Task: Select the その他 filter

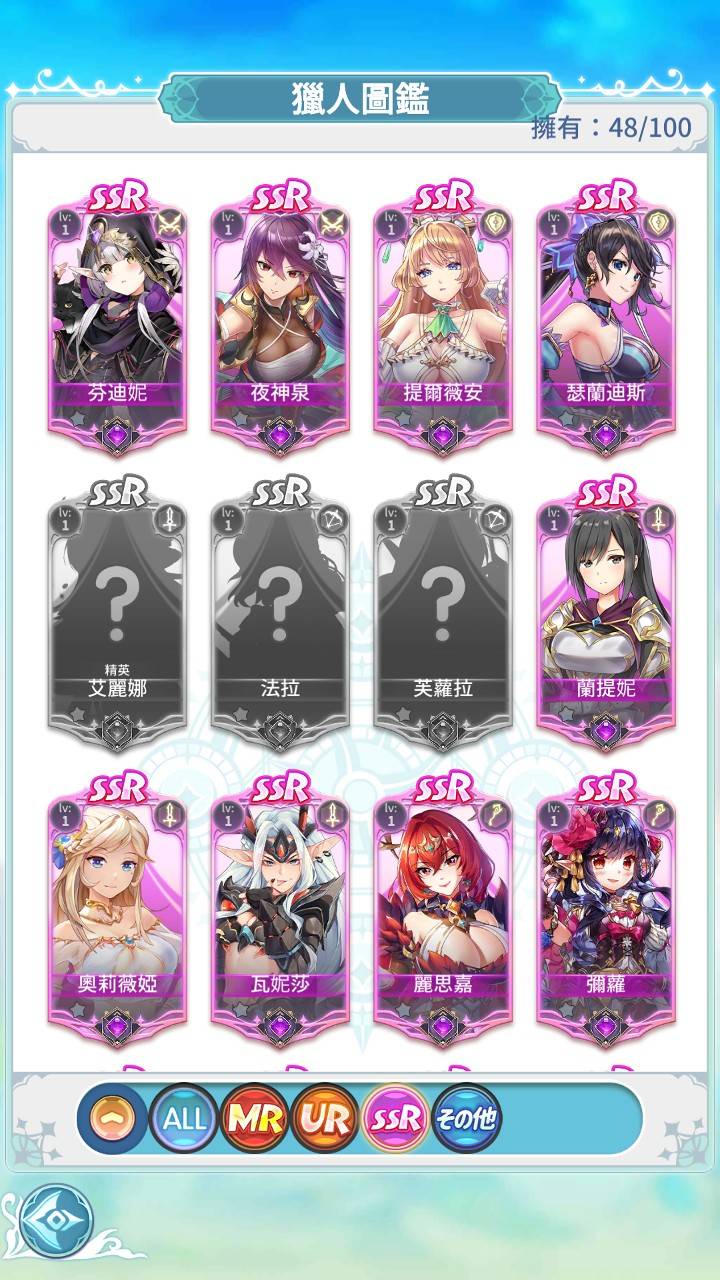Action: (x=467, y=1118)
